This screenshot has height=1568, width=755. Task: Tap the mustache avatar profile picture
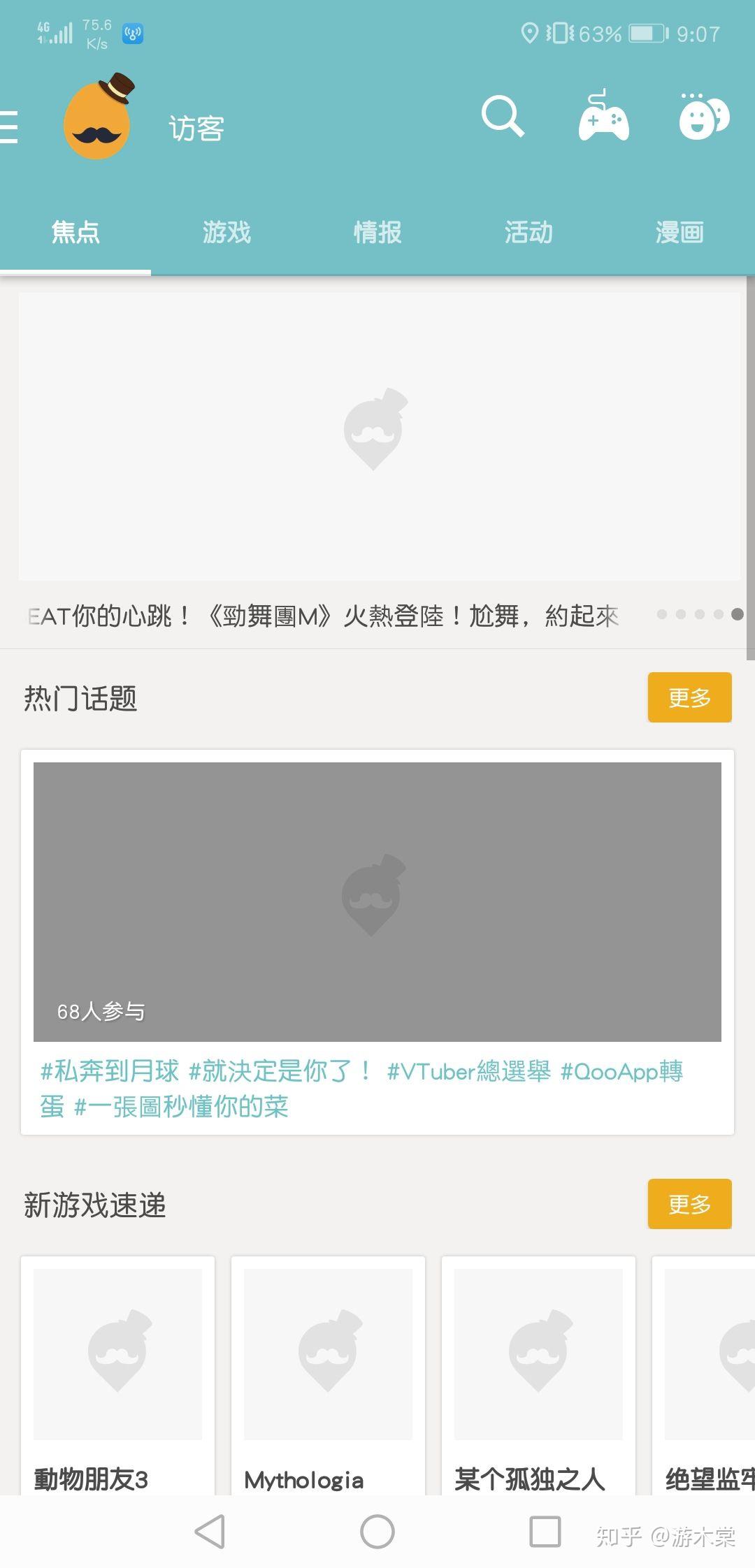[98, 120]
